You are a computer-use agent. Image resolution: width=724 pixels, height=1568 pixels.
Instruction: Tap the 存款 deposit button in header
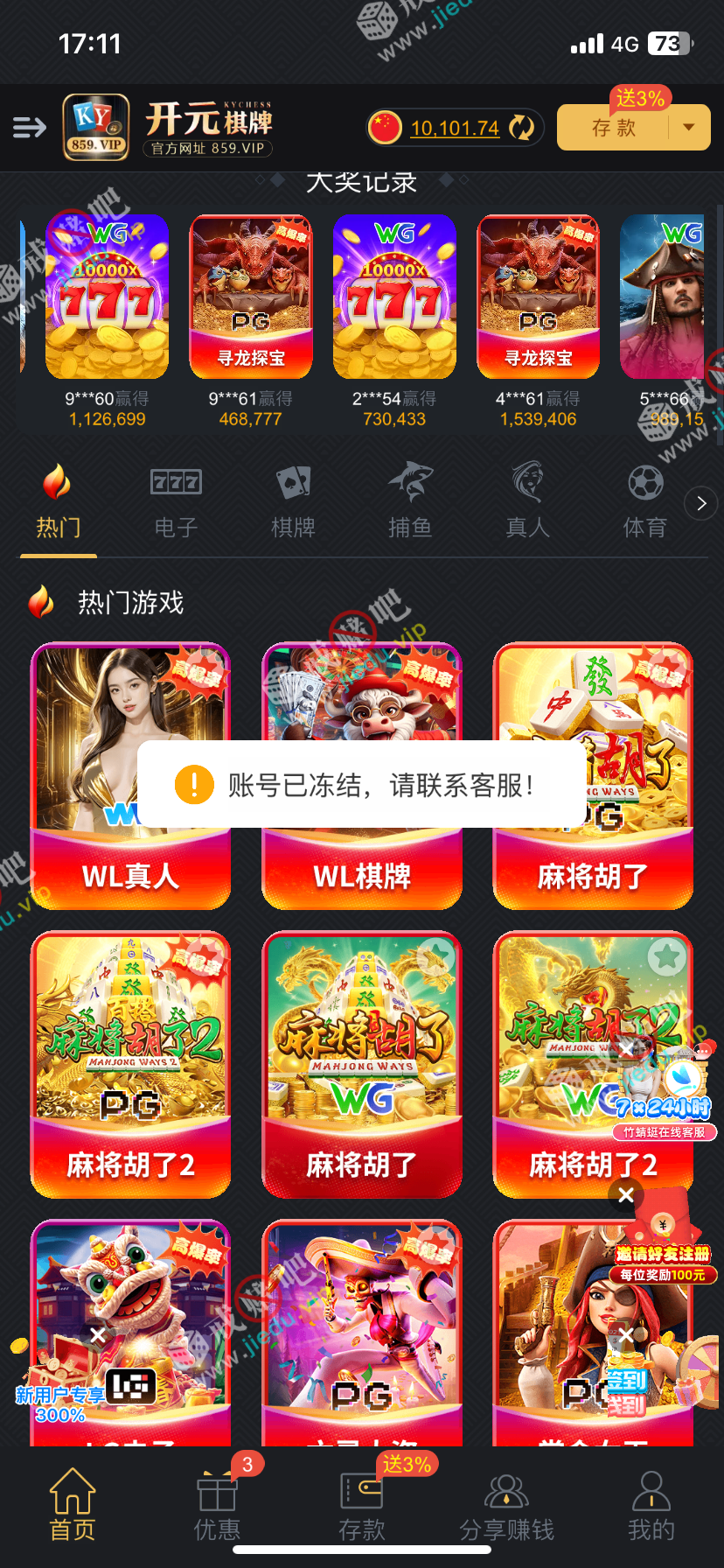point(614,128)
